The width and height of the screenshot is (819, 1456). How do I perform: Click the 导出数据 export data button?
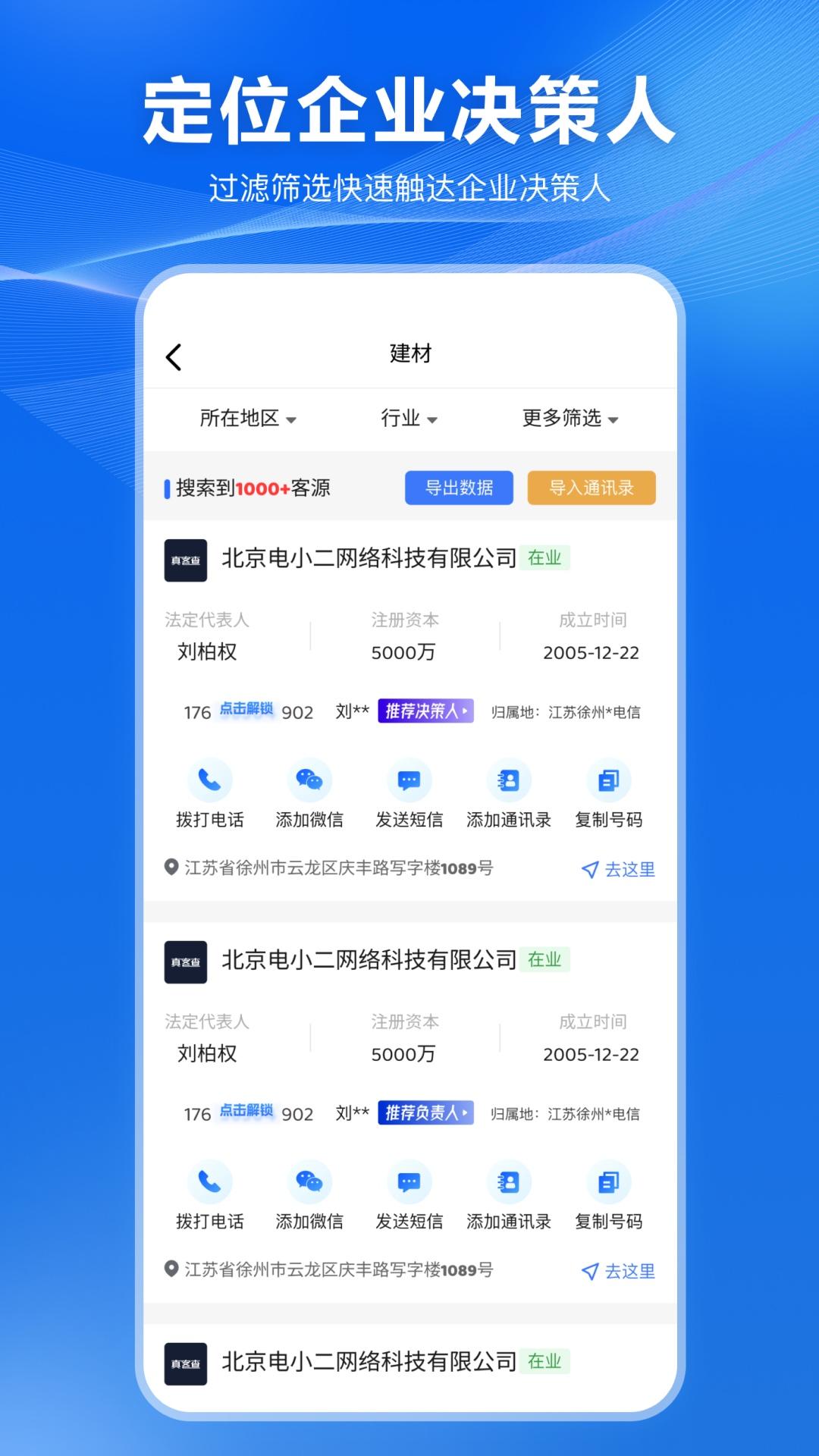pyautogui.click(x=460, y=488)
